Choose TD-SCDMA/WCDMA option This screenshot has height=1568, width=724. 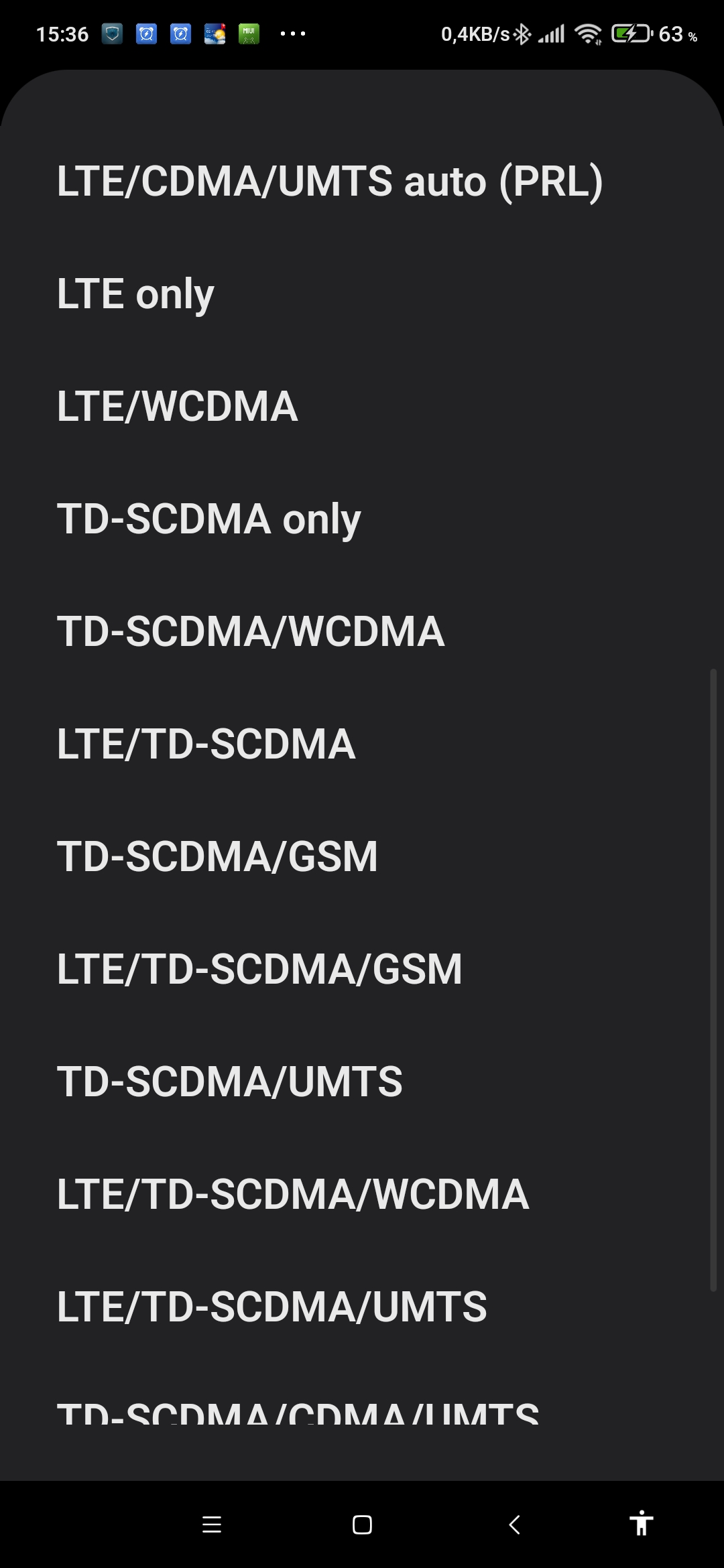click(x=251, y=631)
